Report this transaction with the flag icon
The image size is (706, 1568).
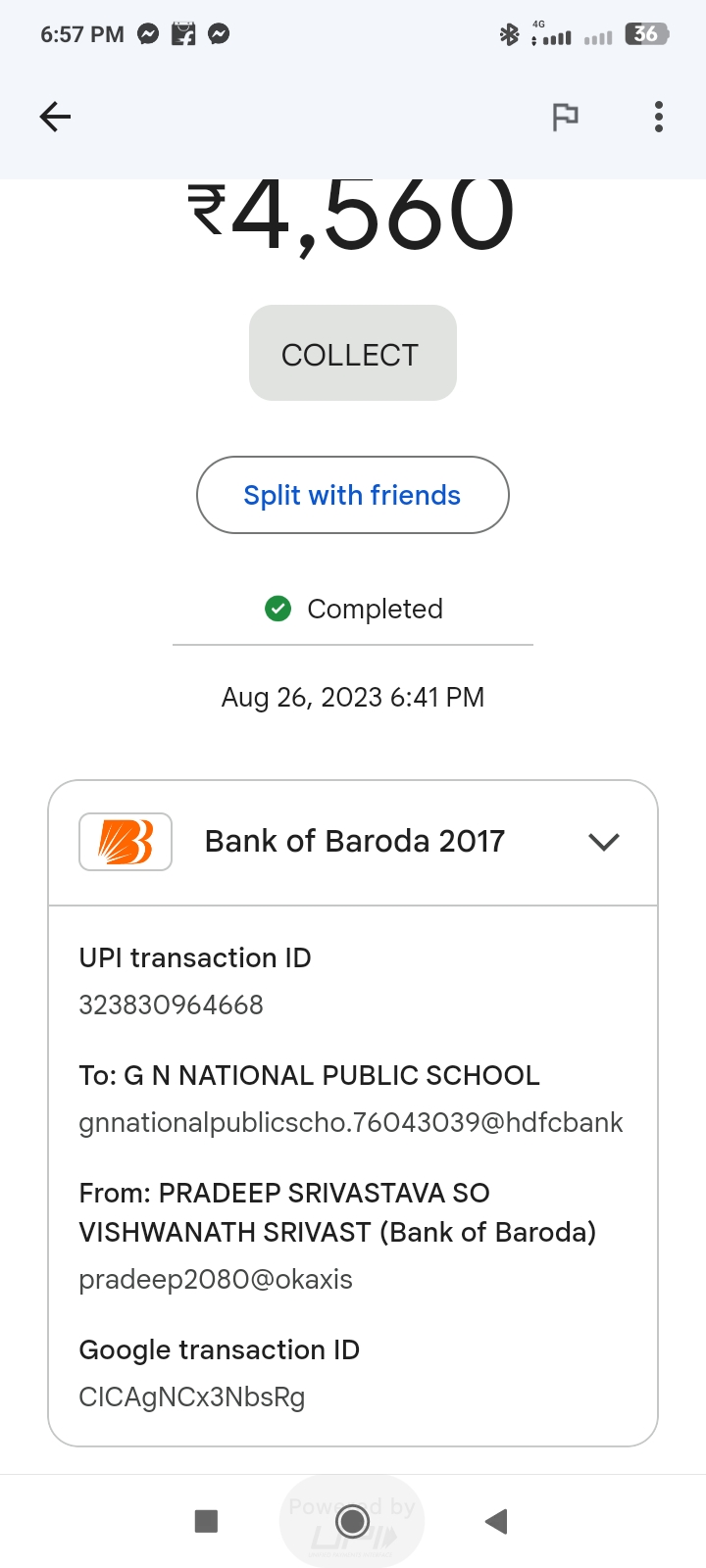click(x=565, y=118)
